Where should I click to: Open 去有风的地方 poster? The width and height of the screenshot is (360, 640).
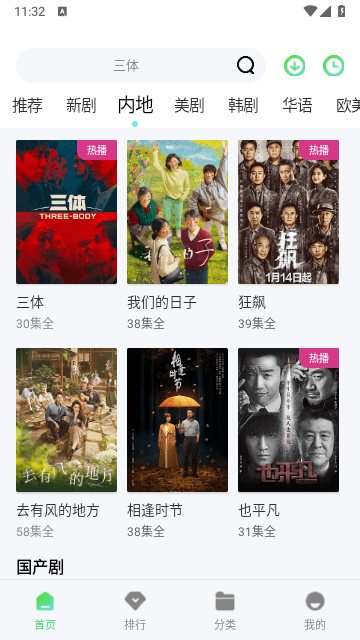click(x=67, y=420)
